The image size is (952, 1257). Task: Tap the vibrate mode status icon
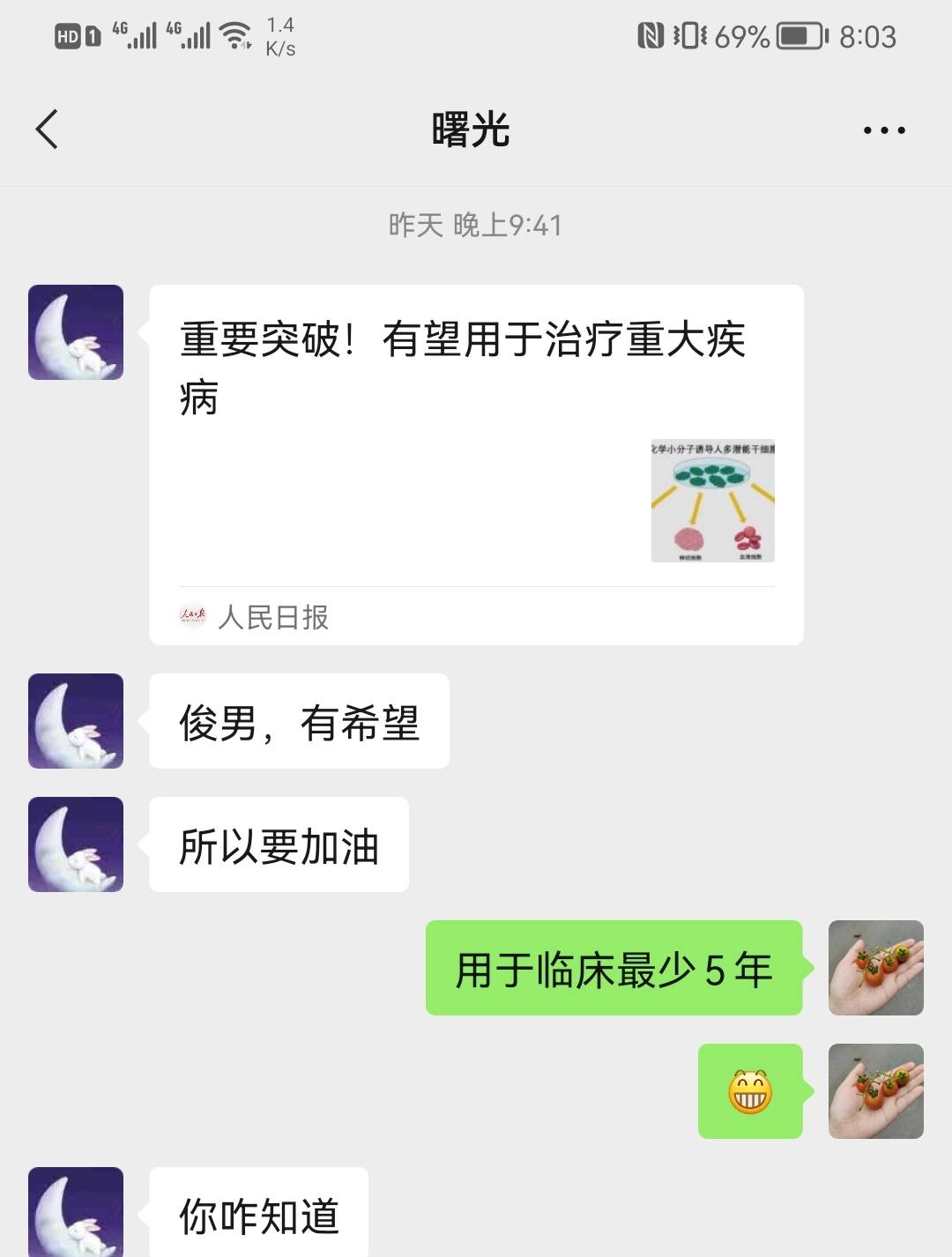(690, 33)
